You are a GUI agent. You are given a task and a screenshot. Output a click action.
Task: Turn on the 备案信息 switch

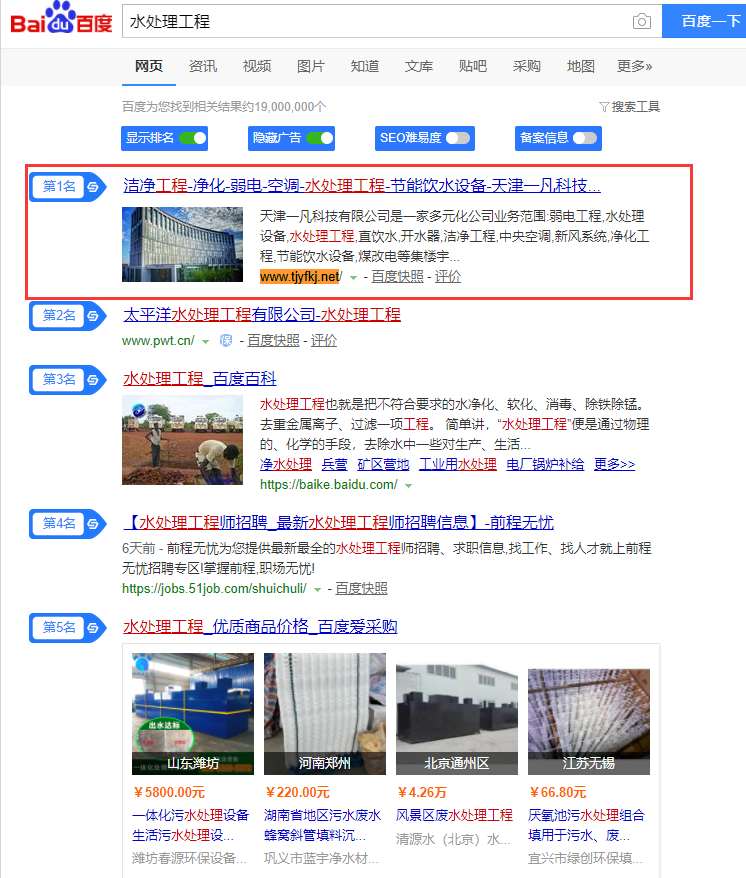coord(585,138)
